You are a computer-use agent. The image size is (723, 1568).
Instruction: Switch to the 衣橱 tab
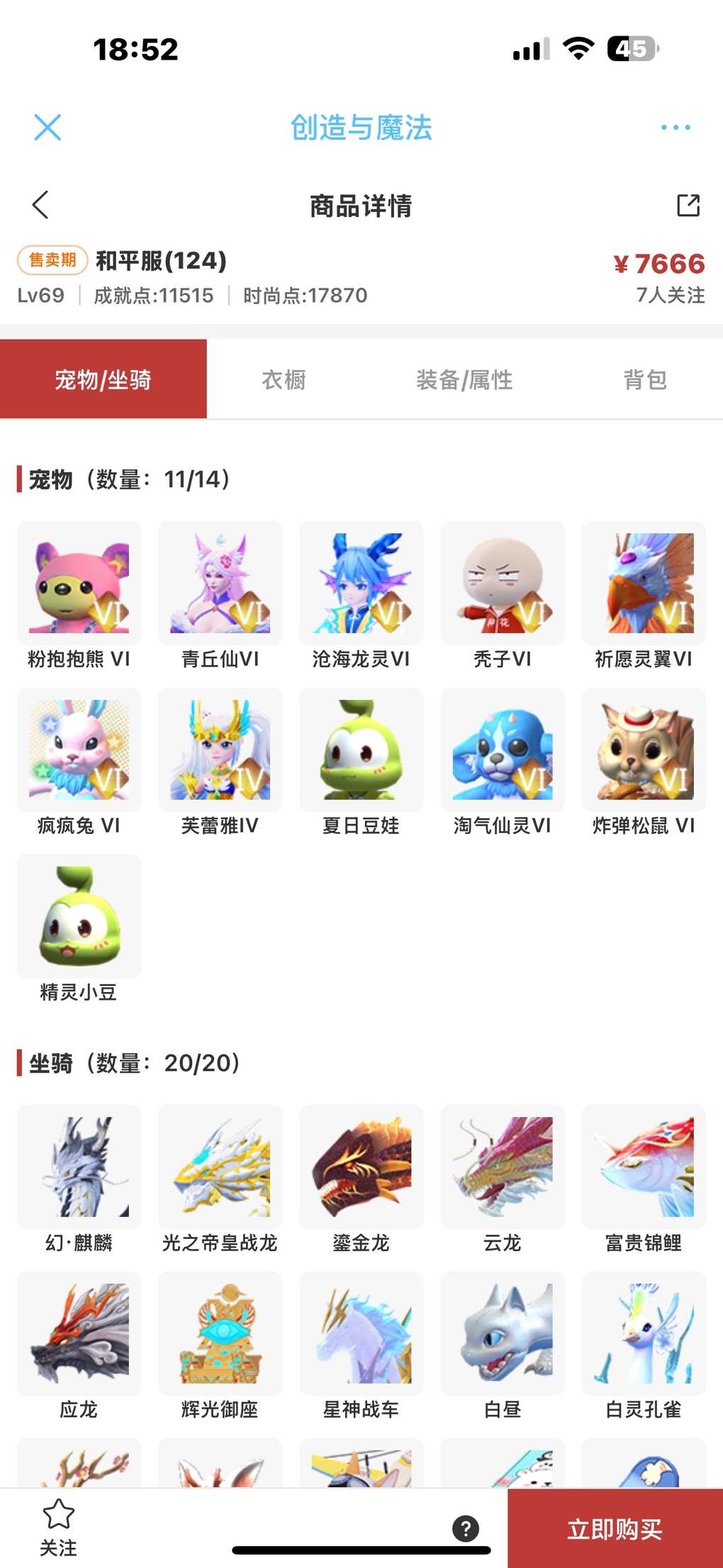coord(284,380)
